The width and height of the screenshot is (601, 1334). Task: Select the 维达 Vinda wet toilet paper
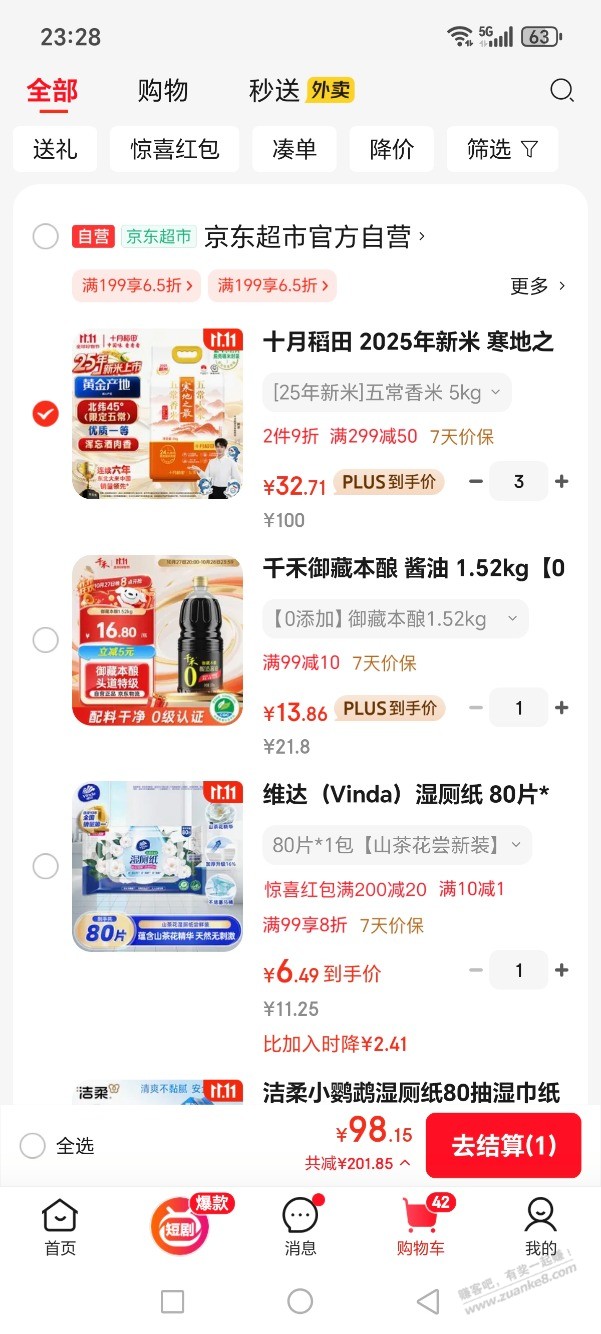[45, 866]
